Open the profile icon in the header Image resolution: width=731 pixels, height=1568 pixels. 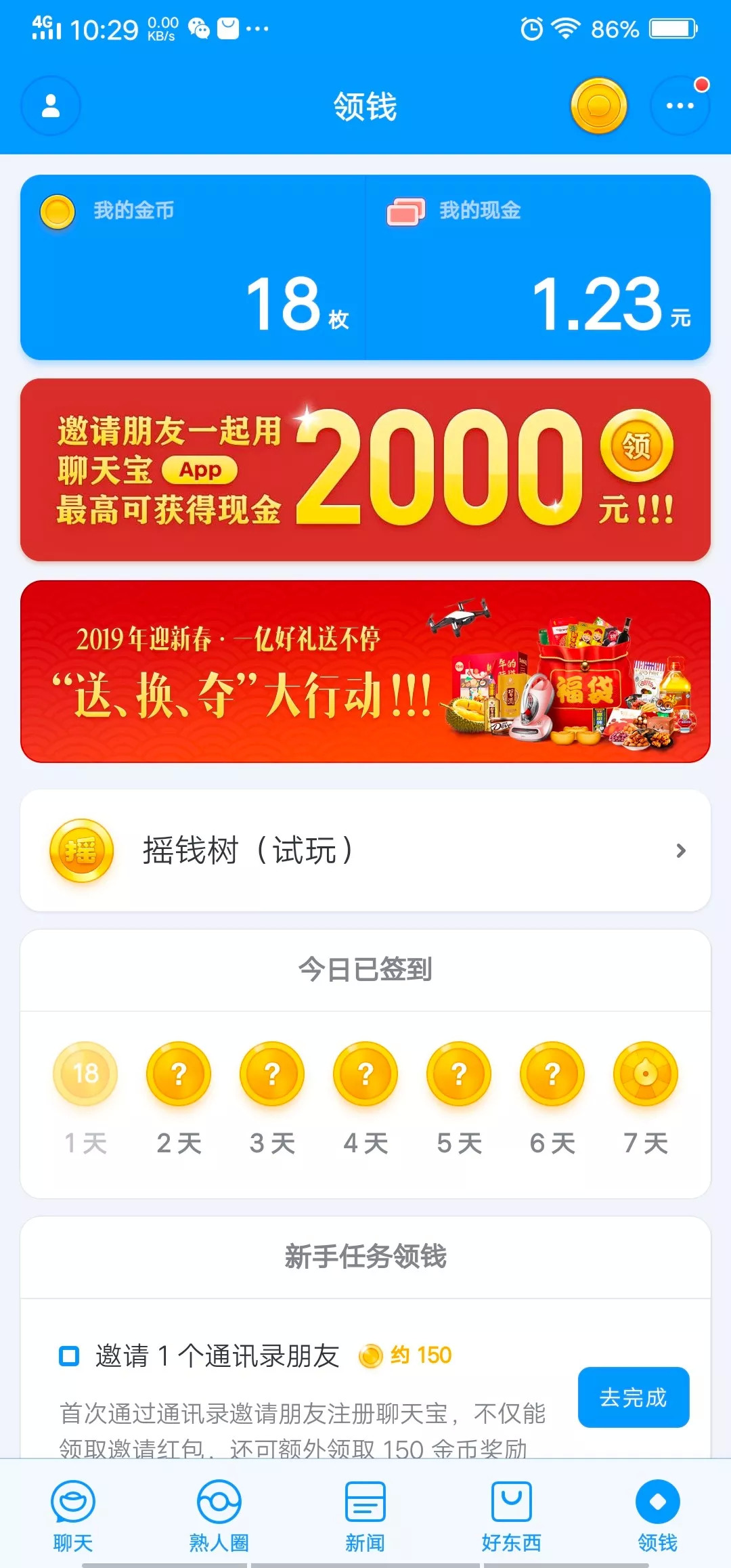(51, 106)
